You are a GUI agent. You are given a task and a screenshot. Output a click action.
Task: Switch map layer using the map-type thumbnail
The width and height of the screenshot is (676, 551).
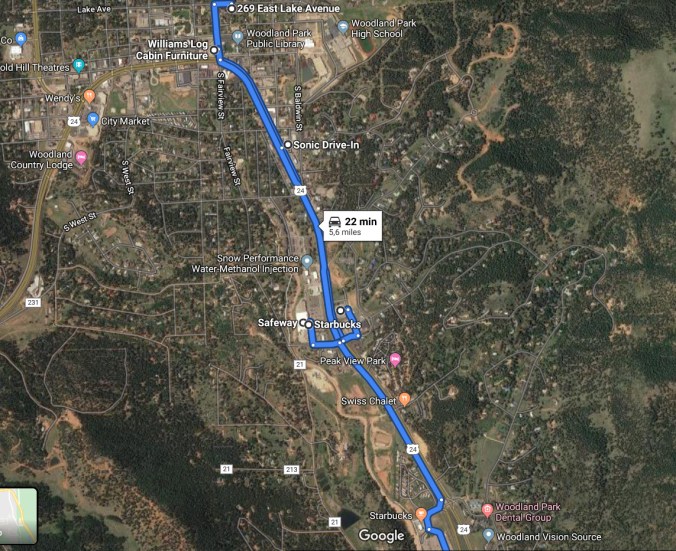coord(18,516)
